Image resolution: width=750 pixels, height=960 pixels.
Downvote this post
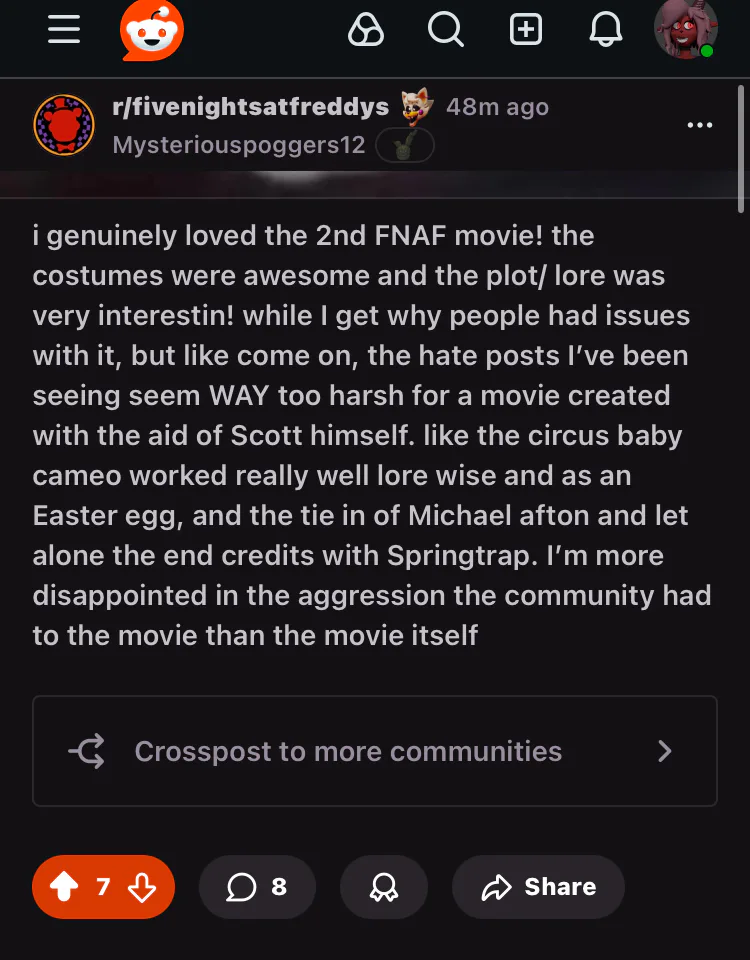pyautogui.click(x=143, y=887)
